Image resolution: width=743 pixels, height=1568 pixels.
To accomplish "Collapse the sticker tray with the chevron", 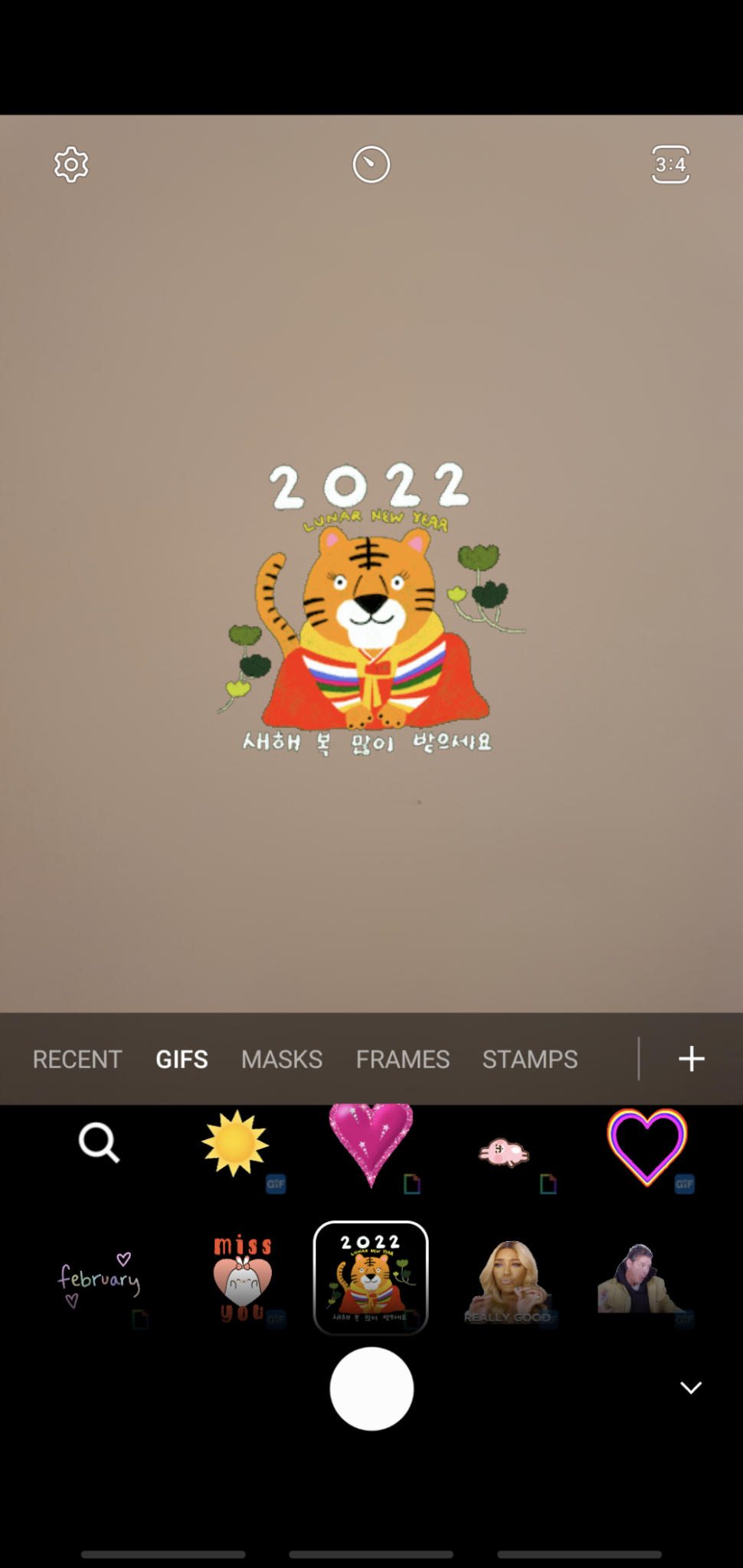I will tap(691, 1387).
